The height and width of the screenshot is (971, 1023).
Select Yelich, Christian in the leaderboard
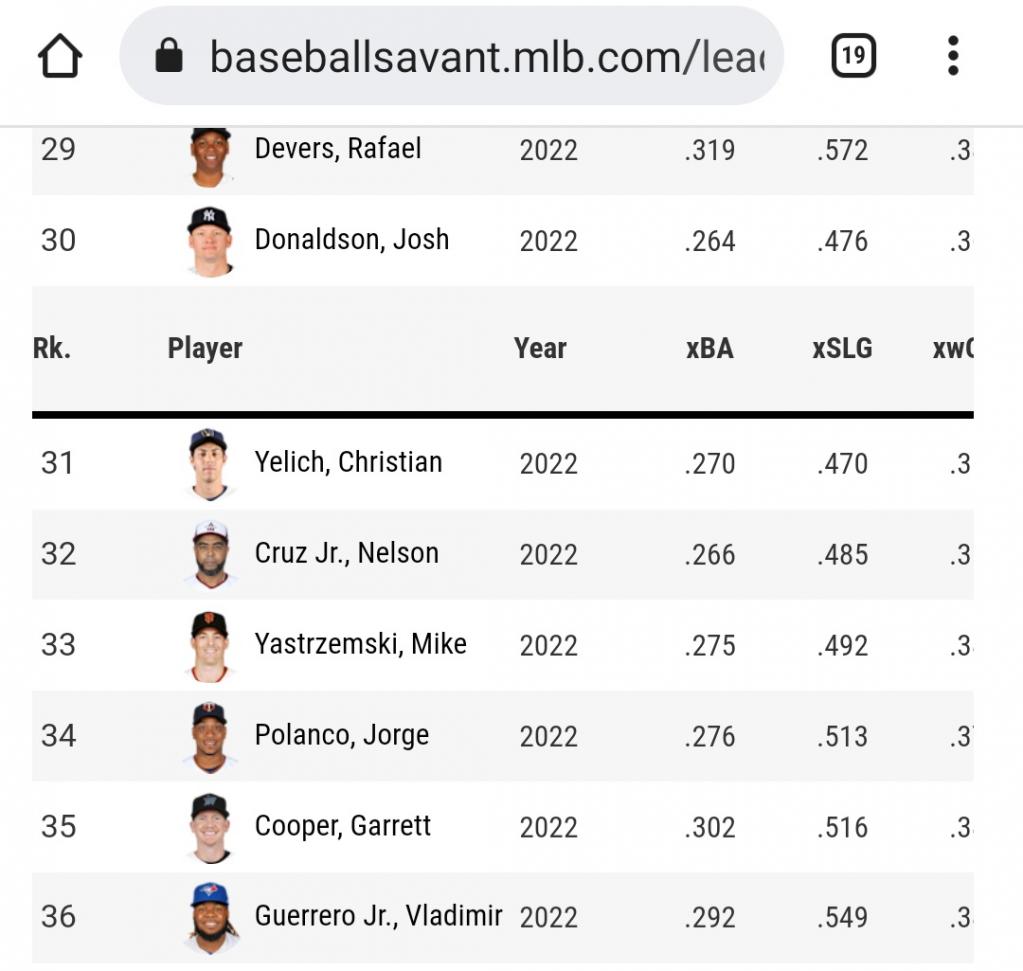coord(348,462)
